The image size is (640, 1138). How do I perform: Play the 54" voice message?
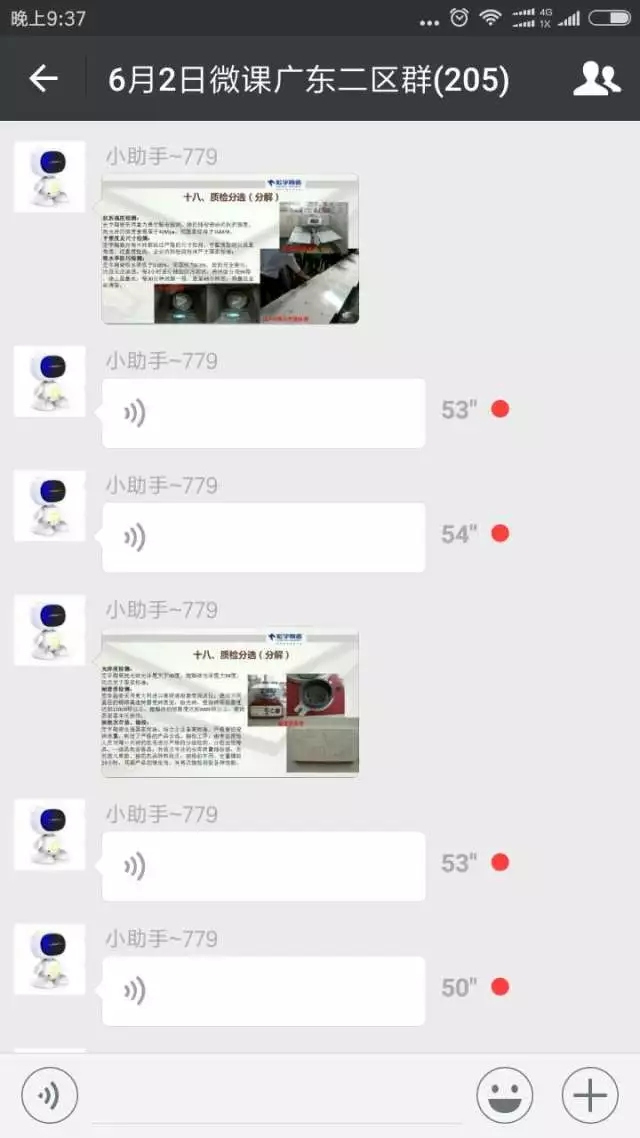coord(263,537)
